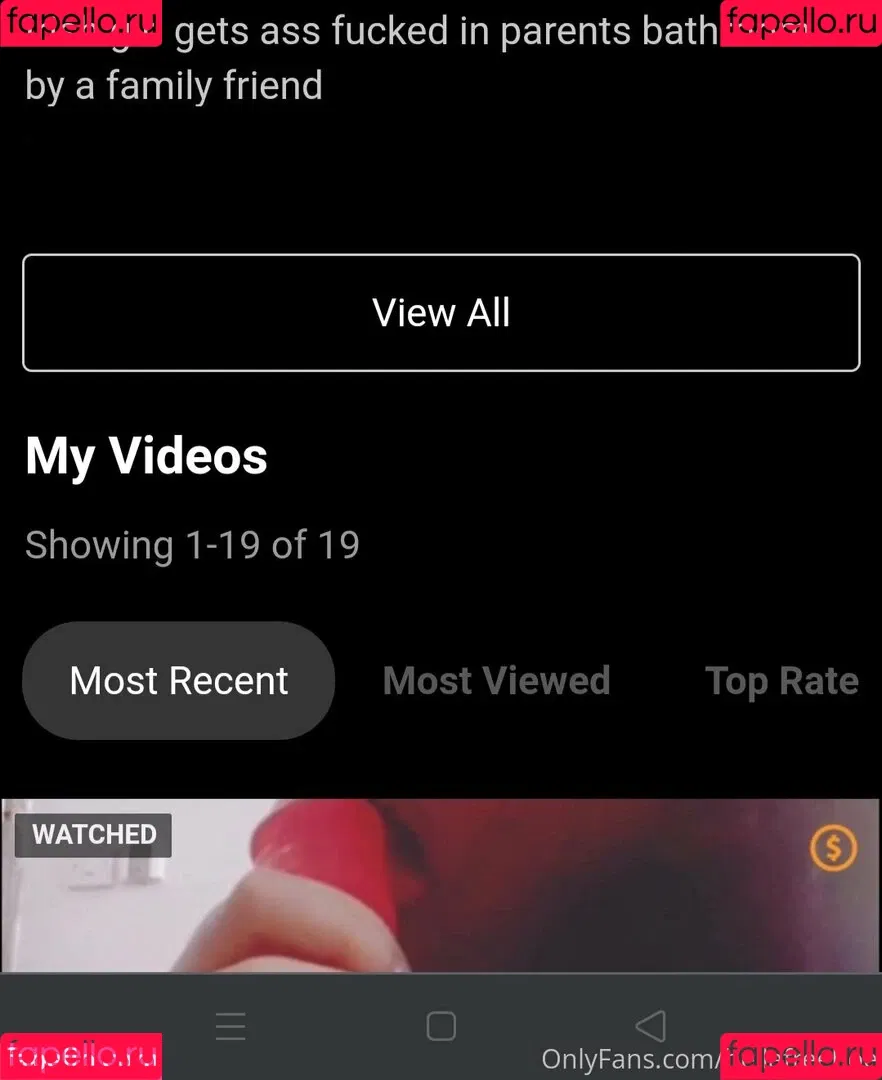Open the recent apps menu button

point(230,1026)
